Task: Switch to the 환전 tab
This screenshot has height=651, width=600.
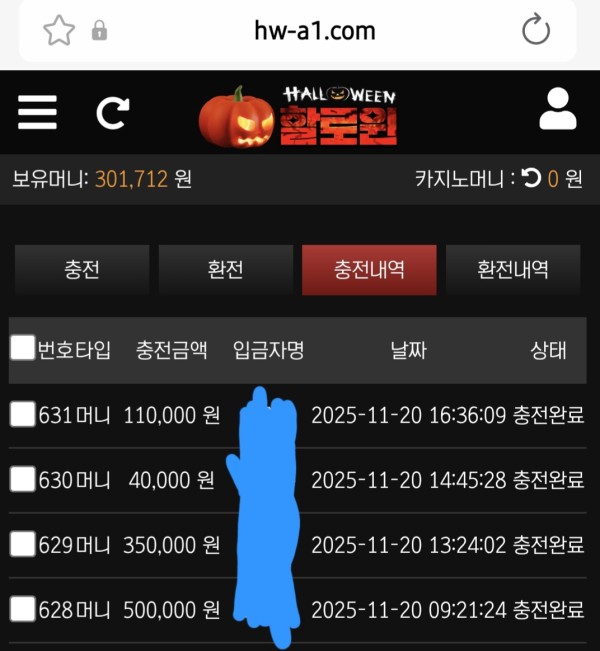Action: point(226,270)
